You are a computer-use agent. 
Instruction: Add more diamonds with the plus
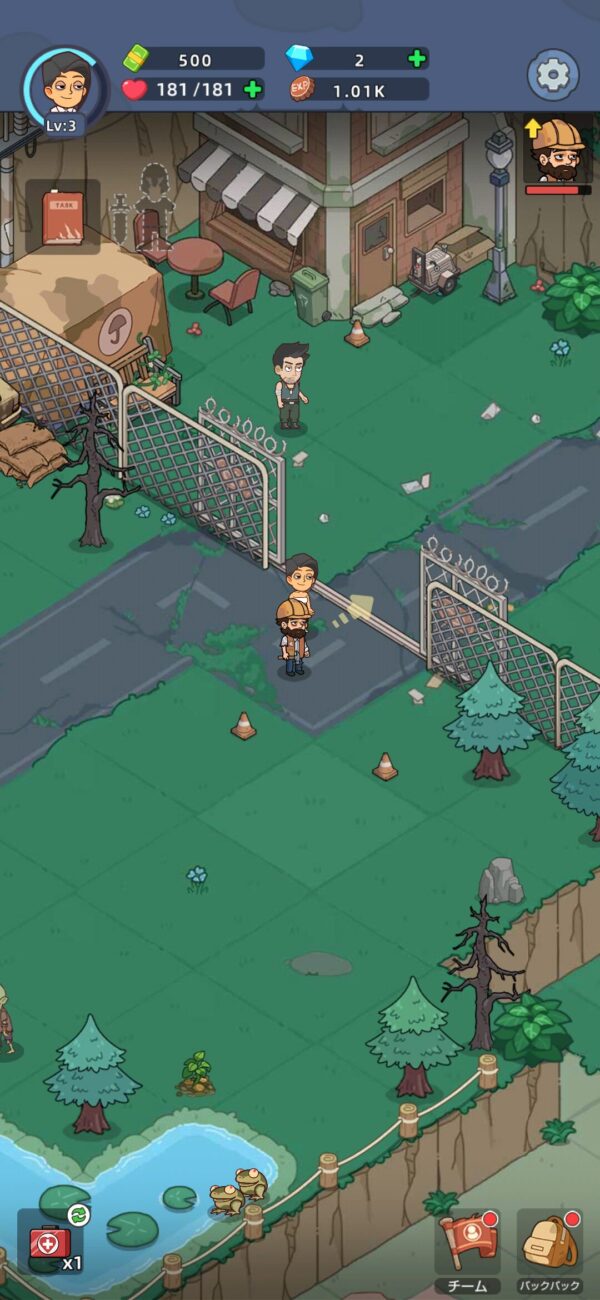(x=417, y=59)
